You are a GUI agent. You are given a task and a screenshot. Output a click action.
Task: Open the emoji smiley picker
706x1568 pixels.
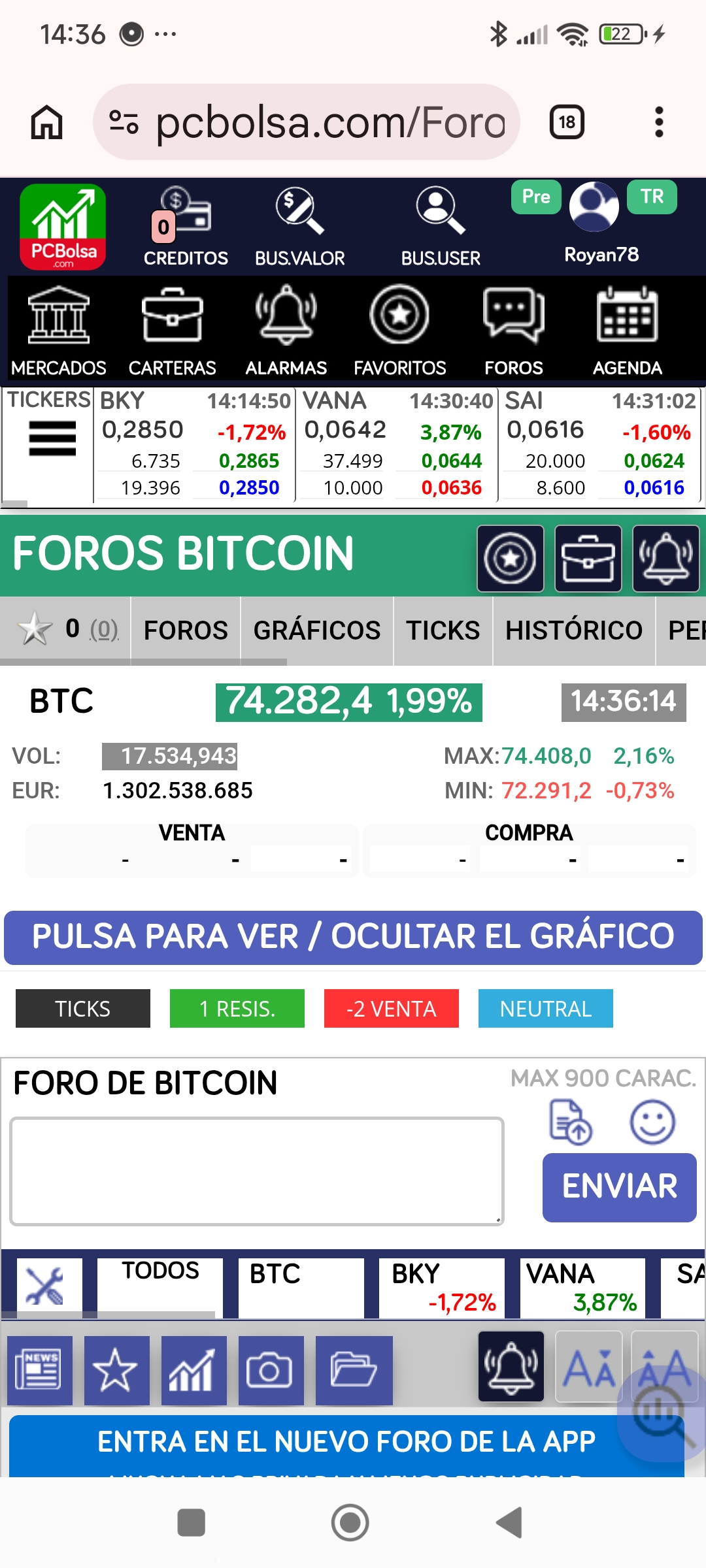pyautogui.click(x=652, y=1122)
